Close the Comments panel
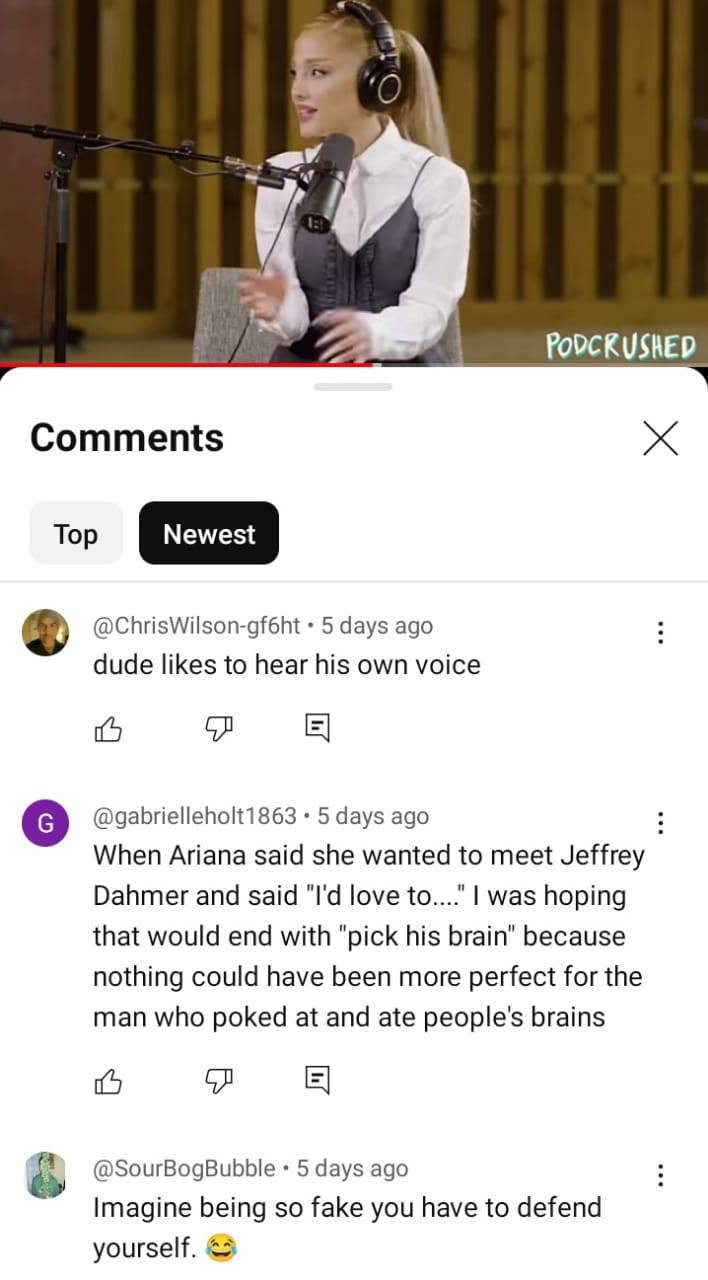 (660, 438)
